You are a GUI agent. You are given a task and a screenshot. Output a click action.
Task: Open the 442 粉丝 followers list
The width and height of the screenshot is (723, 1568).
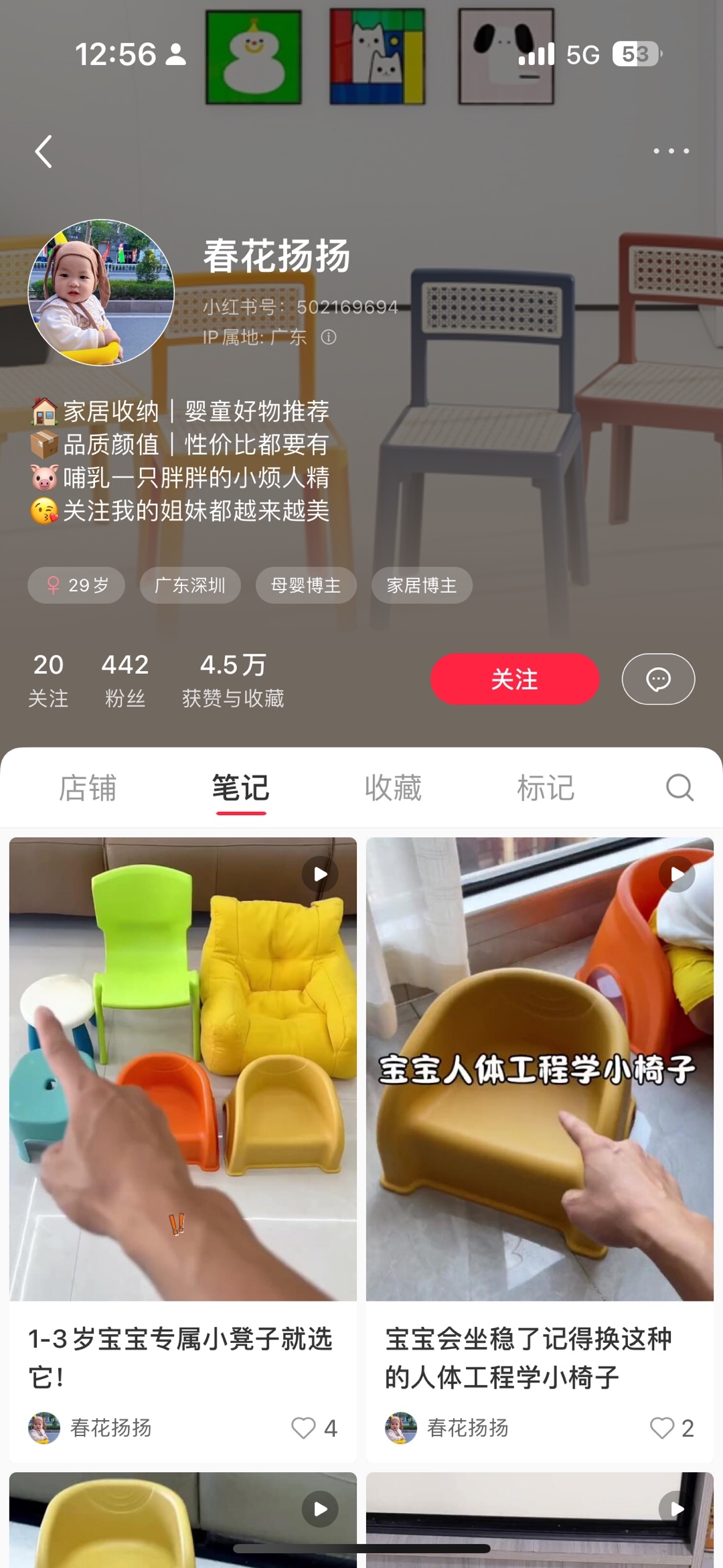tap(125, 680)
